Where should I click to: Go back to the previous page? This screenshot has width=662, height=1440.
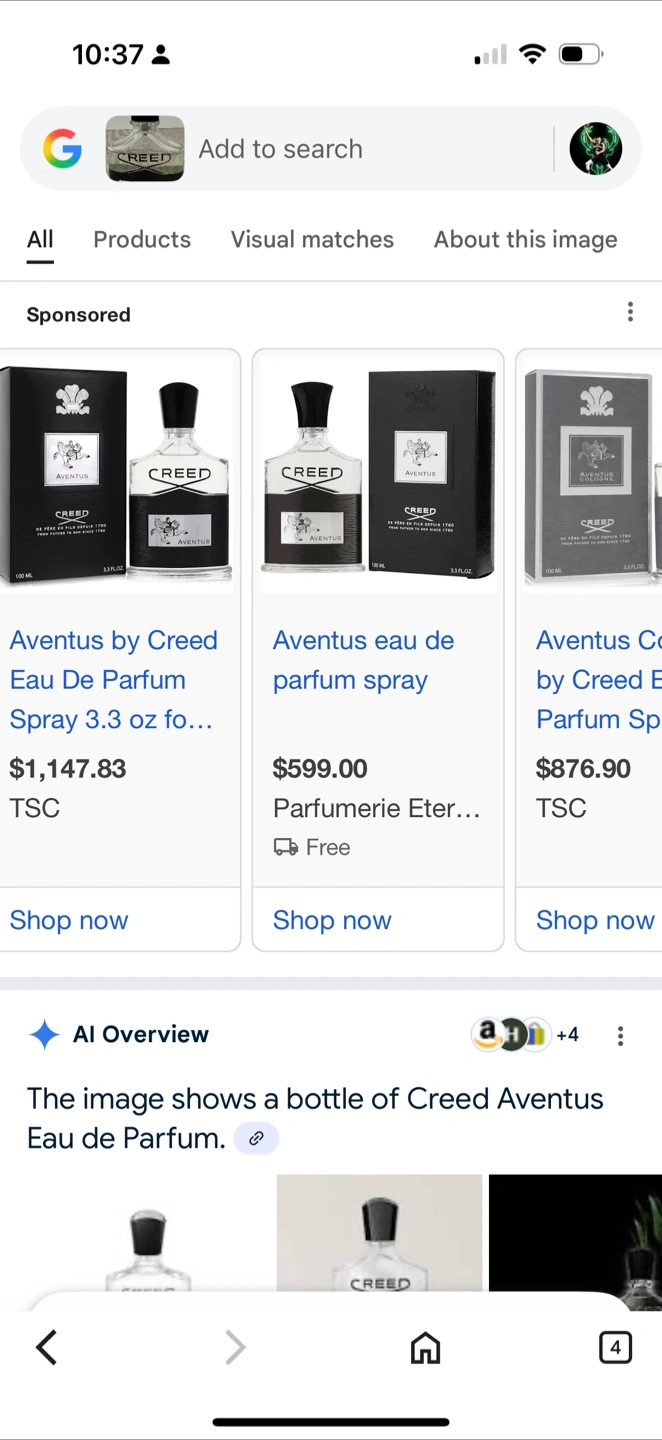point(47,1348)
